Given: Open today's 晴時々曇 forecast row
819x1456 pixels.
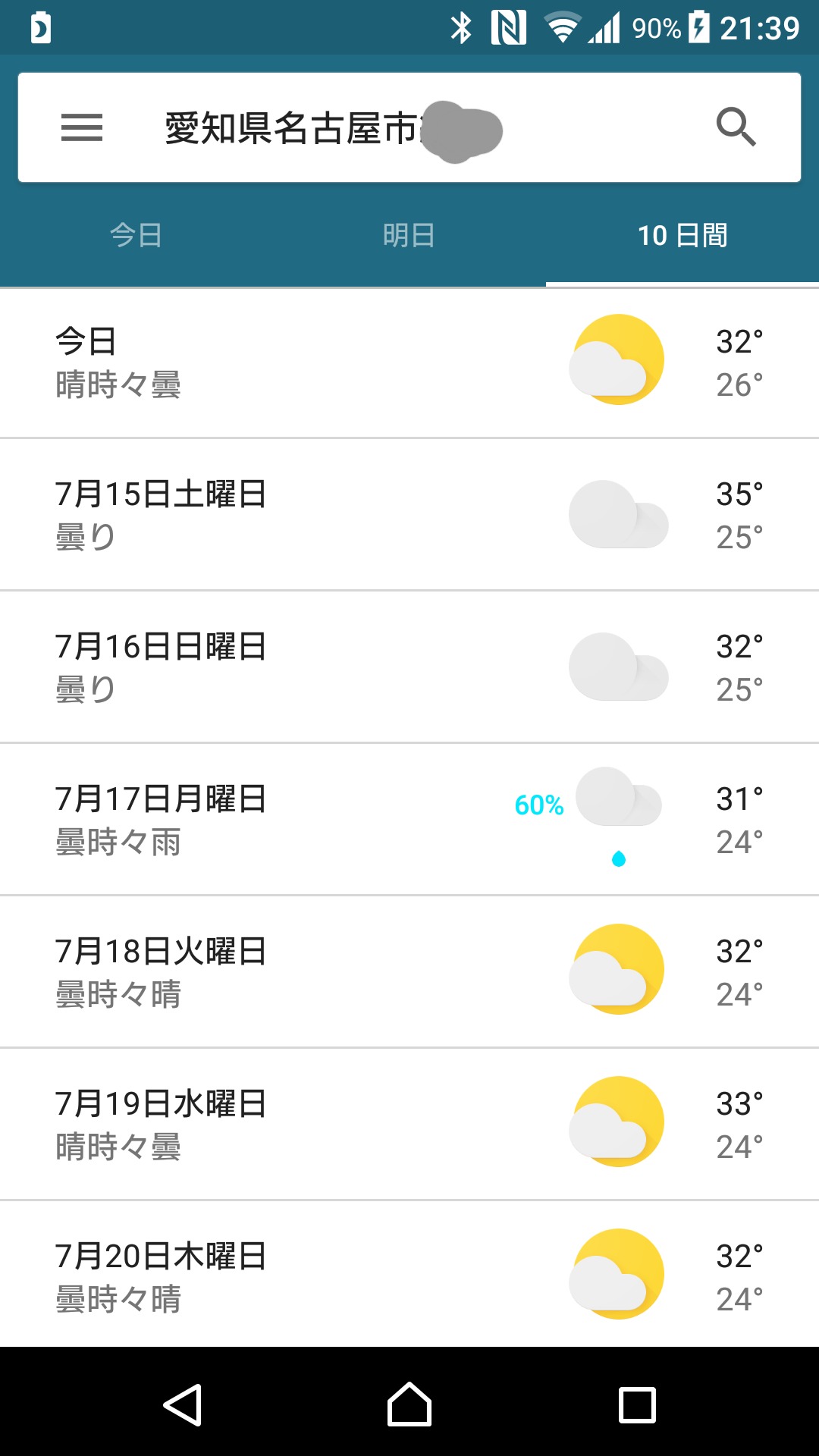Looking at the screenshot, I should click(x=409, y=362).
